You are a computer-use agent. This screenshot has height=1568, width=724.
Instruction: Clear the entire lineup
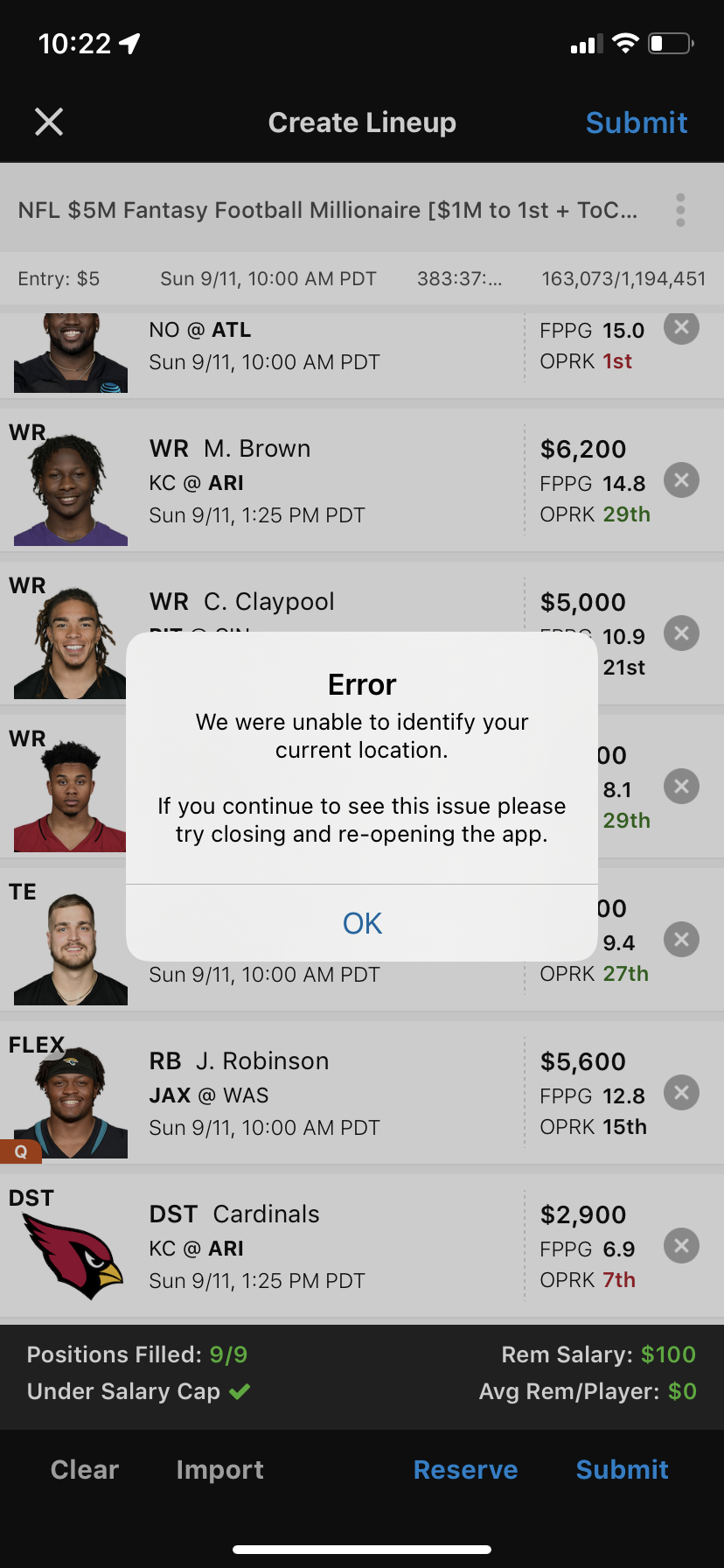point(84,1469)
